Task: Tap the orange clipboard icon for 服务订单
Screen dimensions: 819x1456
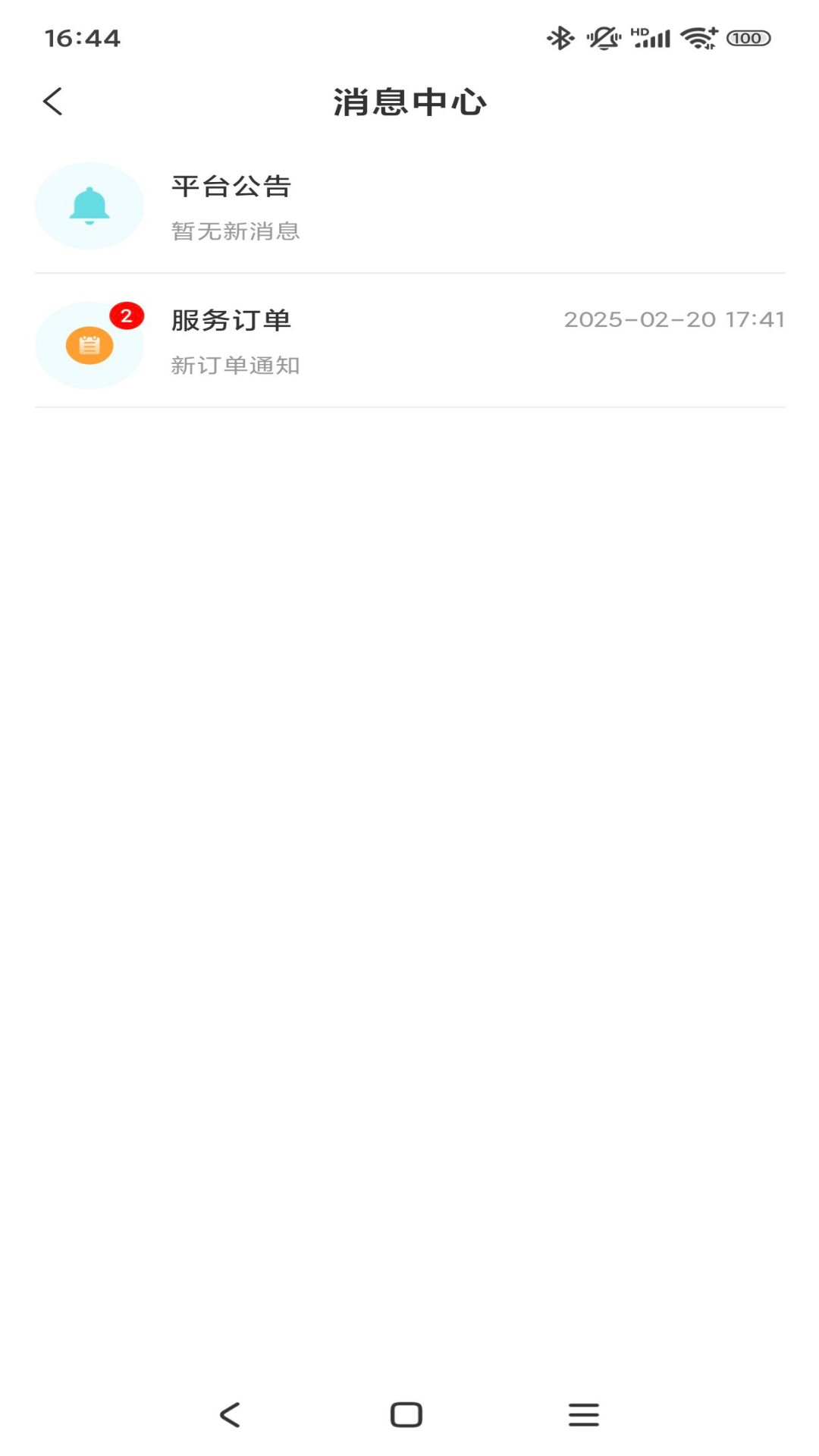Action: [x=89, y=345]
